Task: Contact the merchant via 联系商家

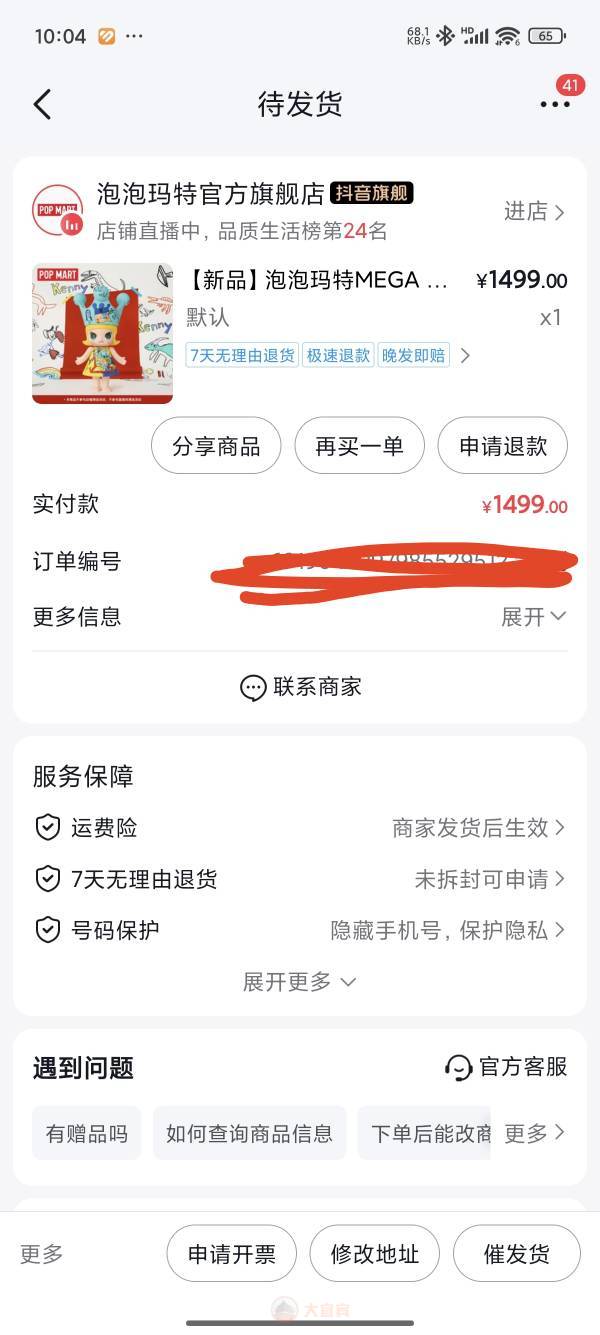Action: [300, 687]
